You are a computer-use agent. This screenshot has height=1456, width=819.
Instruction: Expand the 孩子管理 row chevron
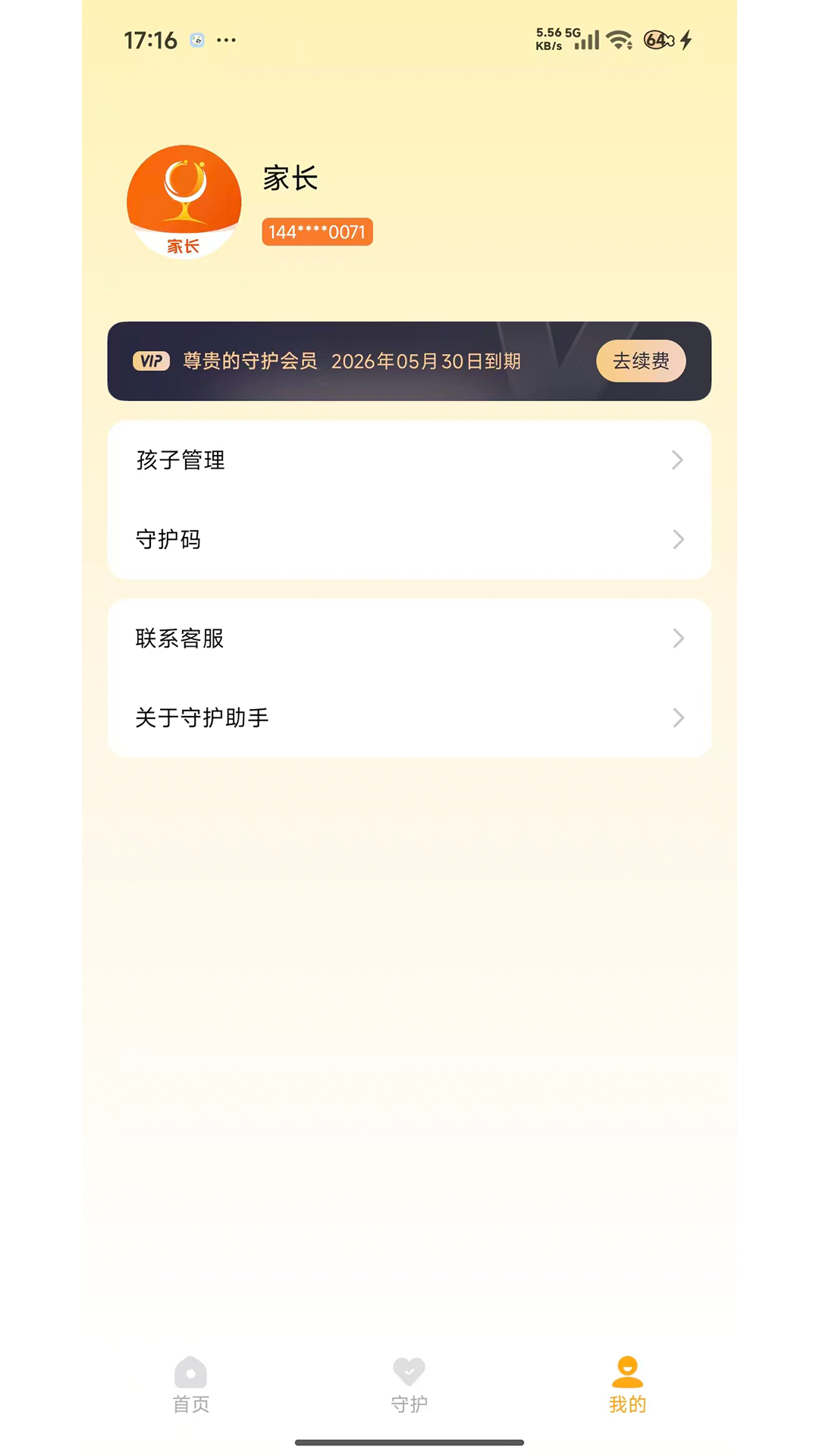coord(677,460)
